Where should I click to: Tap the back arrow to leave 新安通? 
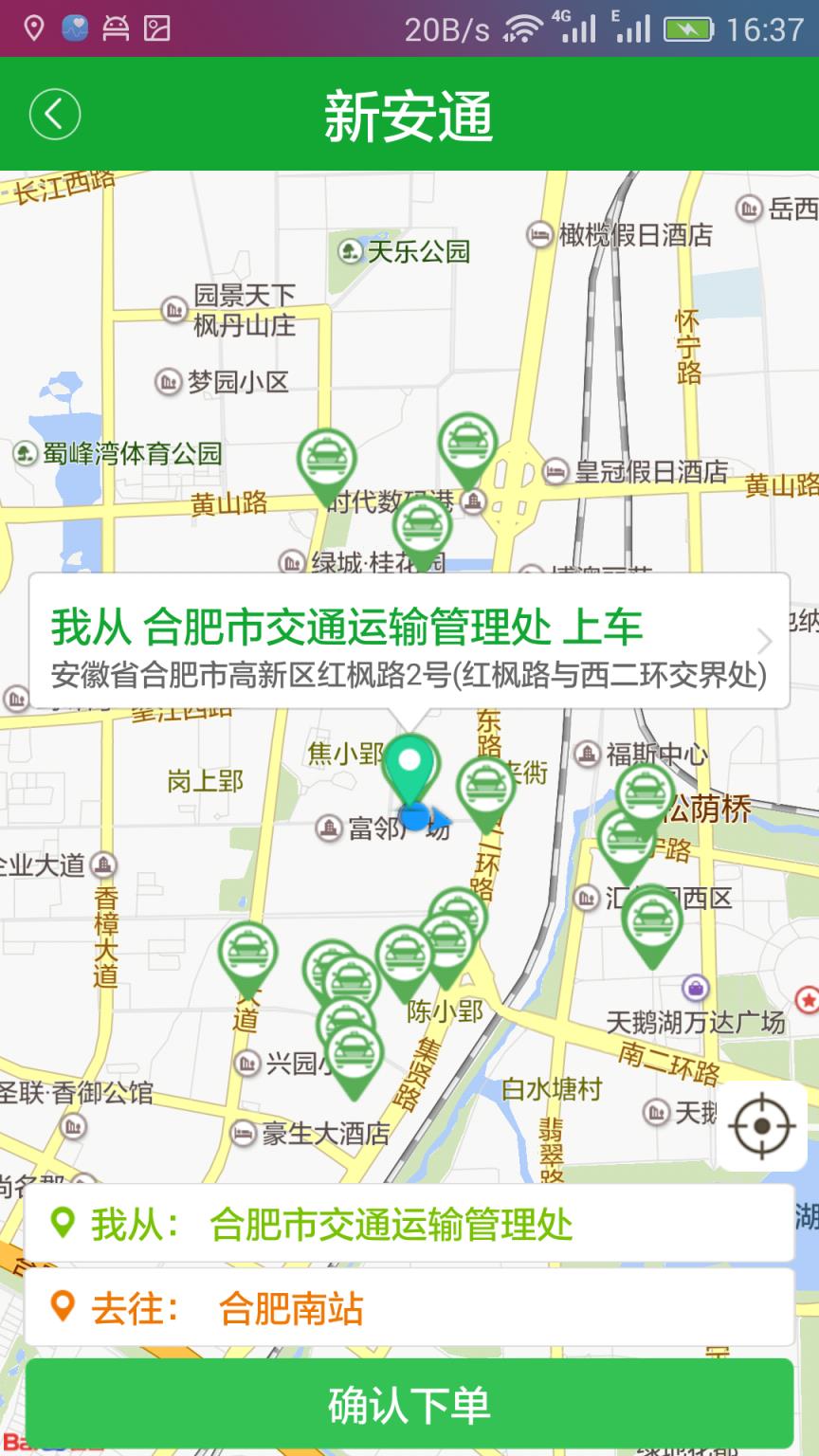pyautogui.click(x=54, y=112)
